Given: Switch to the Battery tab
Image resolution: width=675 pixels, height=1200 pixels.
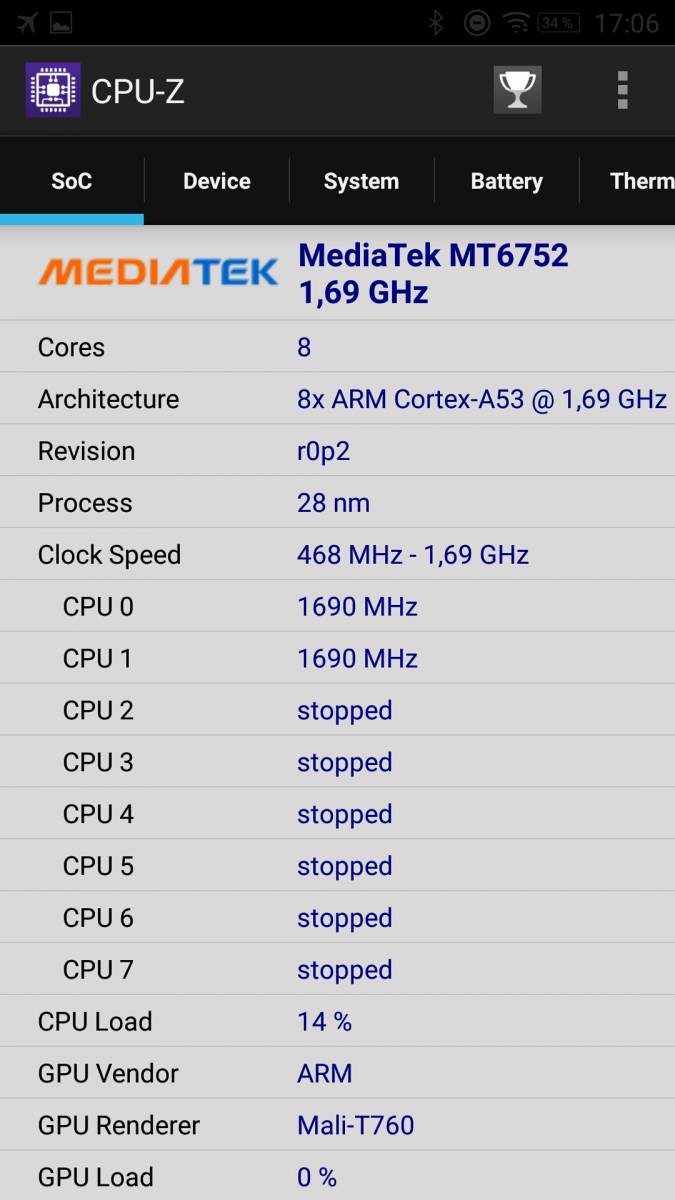Looking at the screenshot, I should (507, 181).
